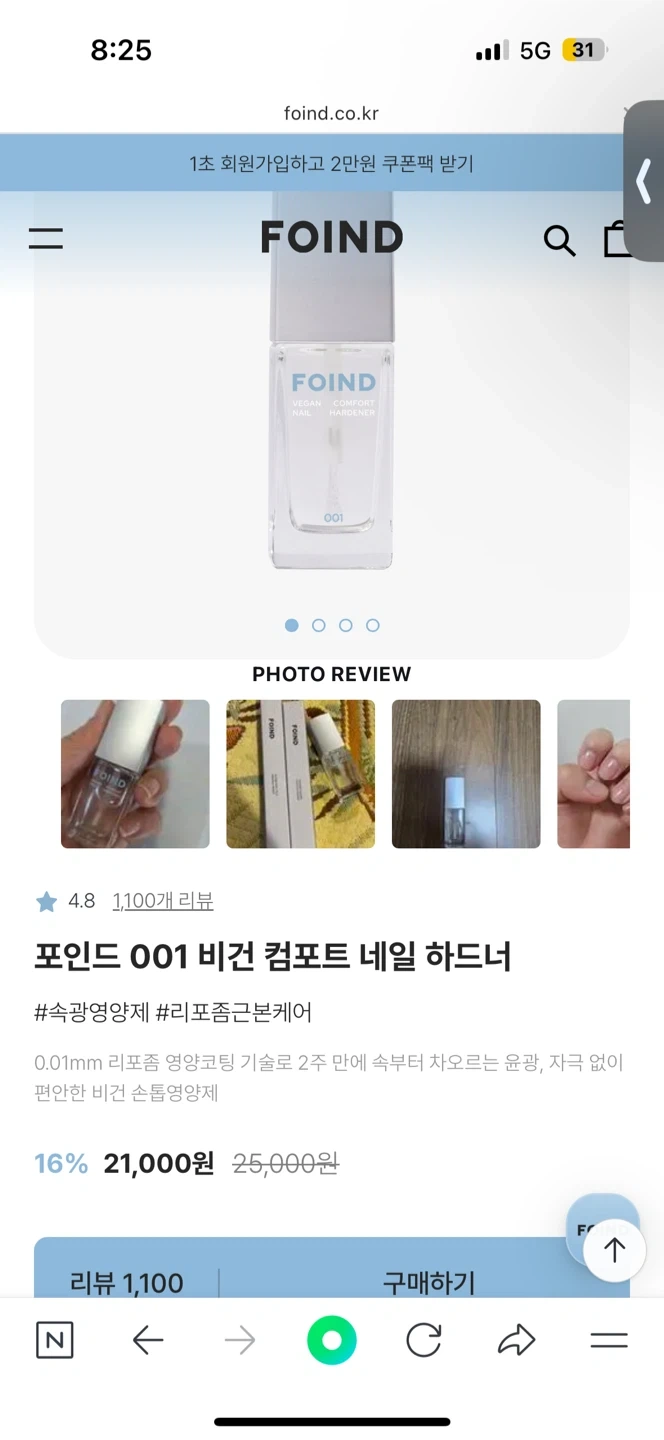Tap the foind.co.kr address bar
The height and width of the screenshot is (1440, 664).
coord(331,113)
